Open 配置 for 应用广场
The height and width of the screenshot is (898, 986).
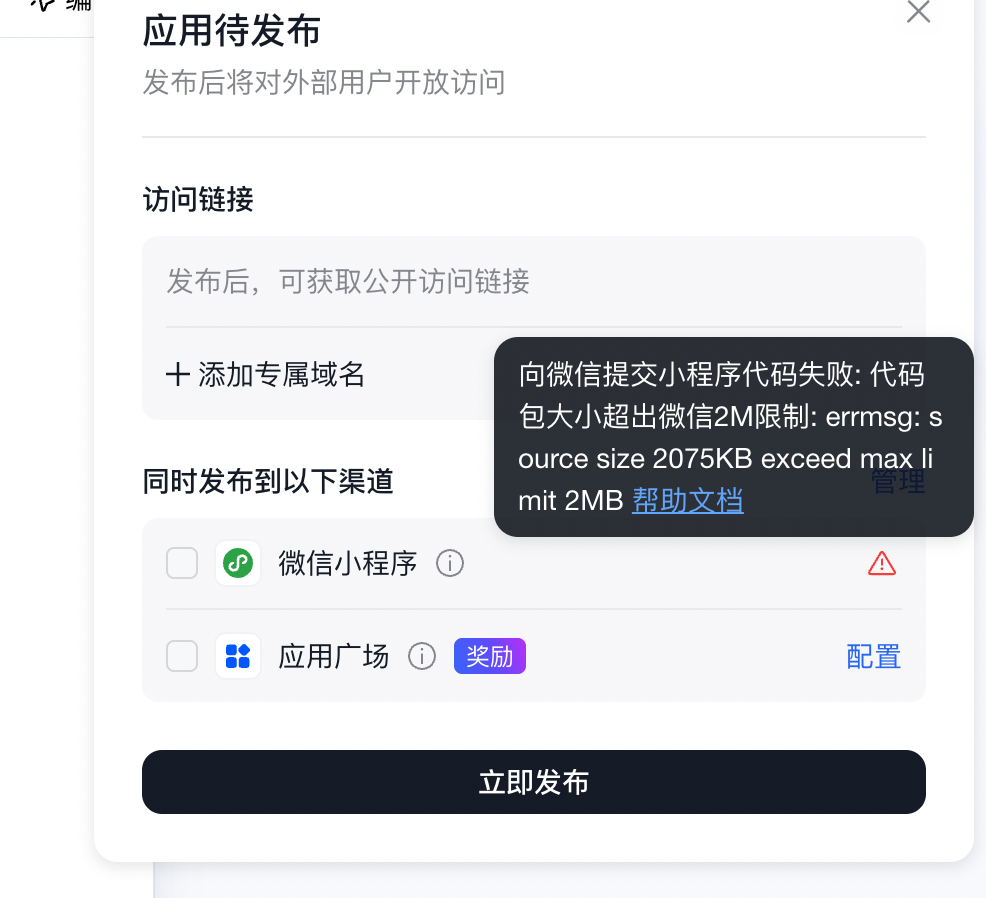point(873,657)
